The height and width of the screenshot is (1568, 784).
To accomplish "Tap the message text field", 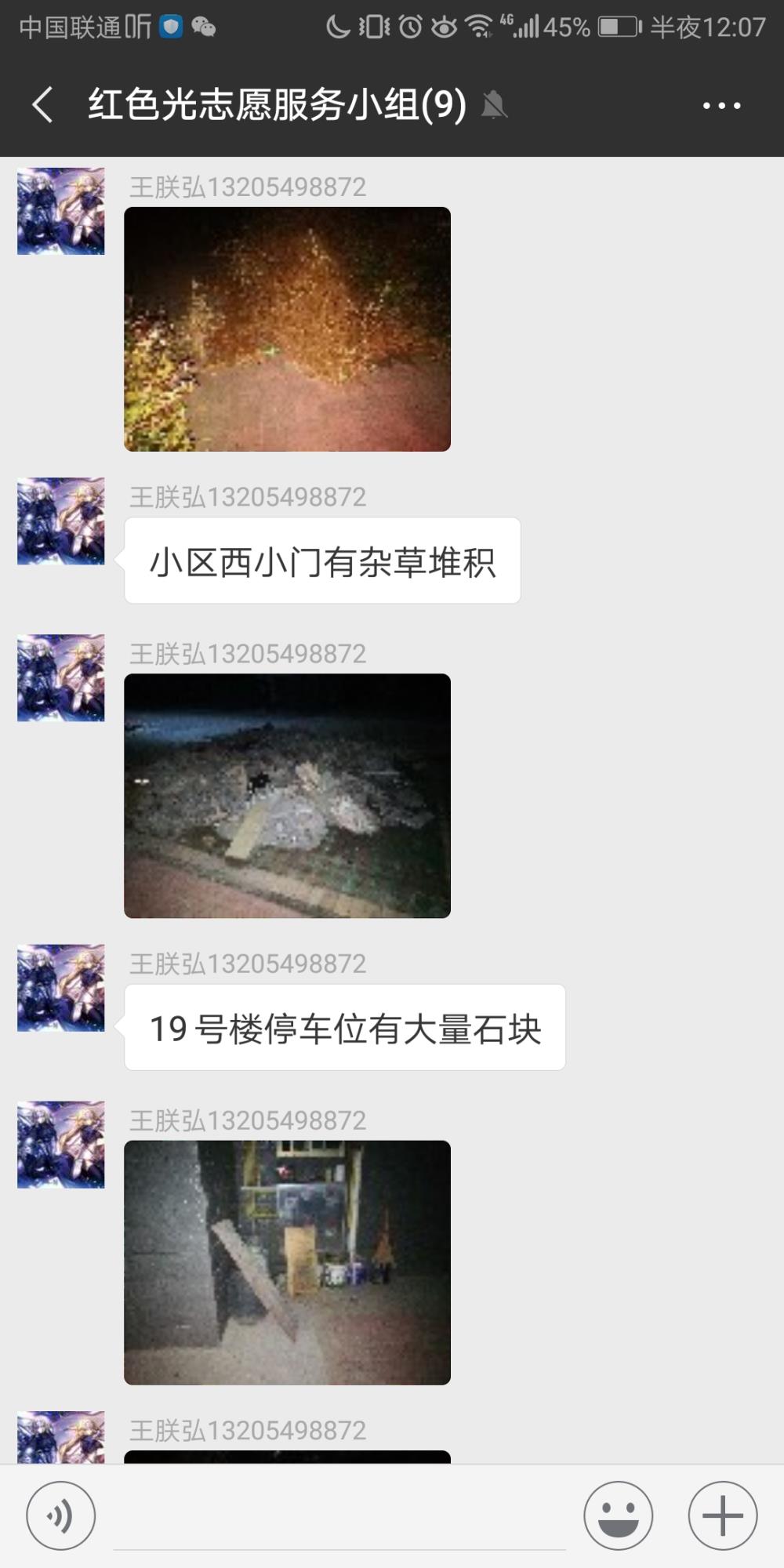I will (x=339, y=1517).
